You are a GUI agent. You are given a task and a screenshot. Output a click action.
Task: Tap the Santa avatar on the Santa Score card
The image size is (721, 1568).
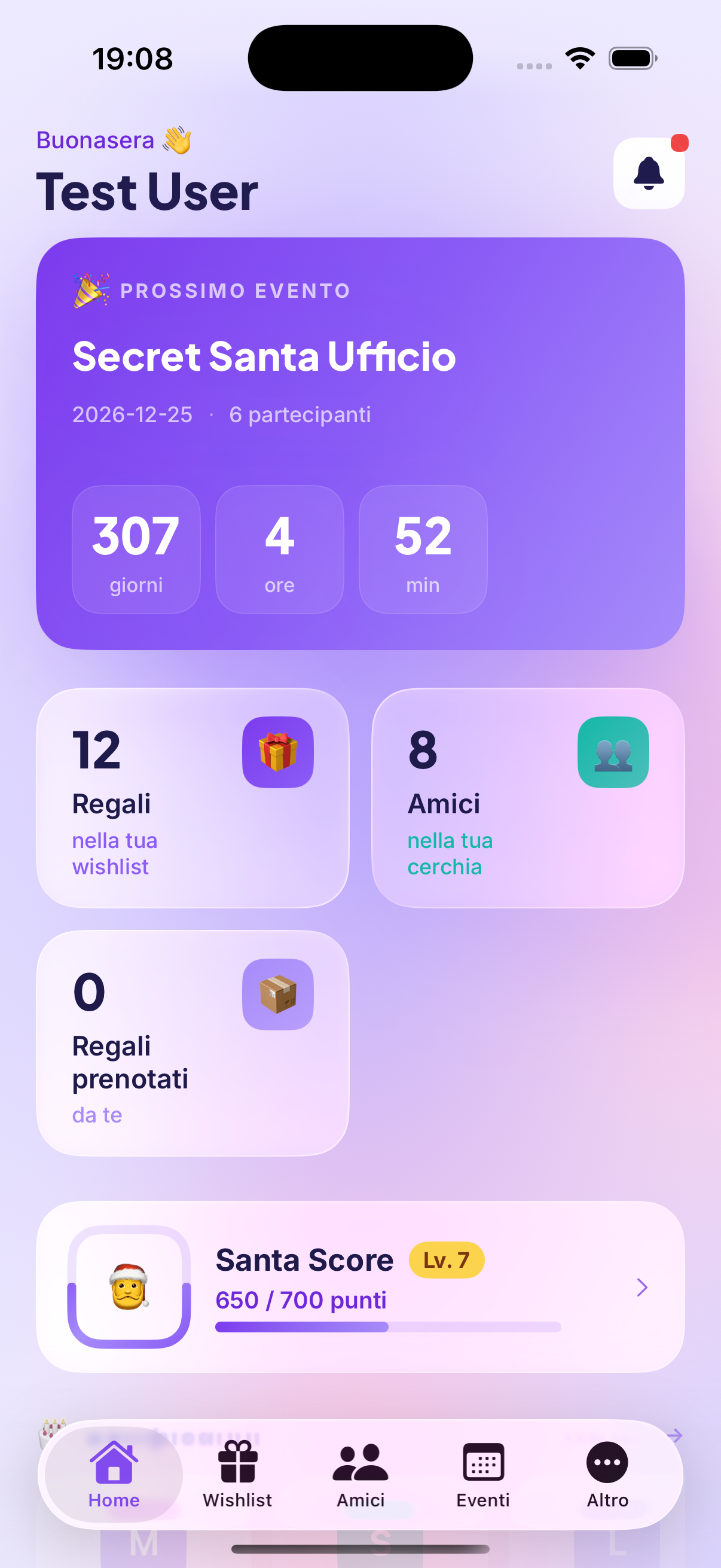[x=130, y=1288]
